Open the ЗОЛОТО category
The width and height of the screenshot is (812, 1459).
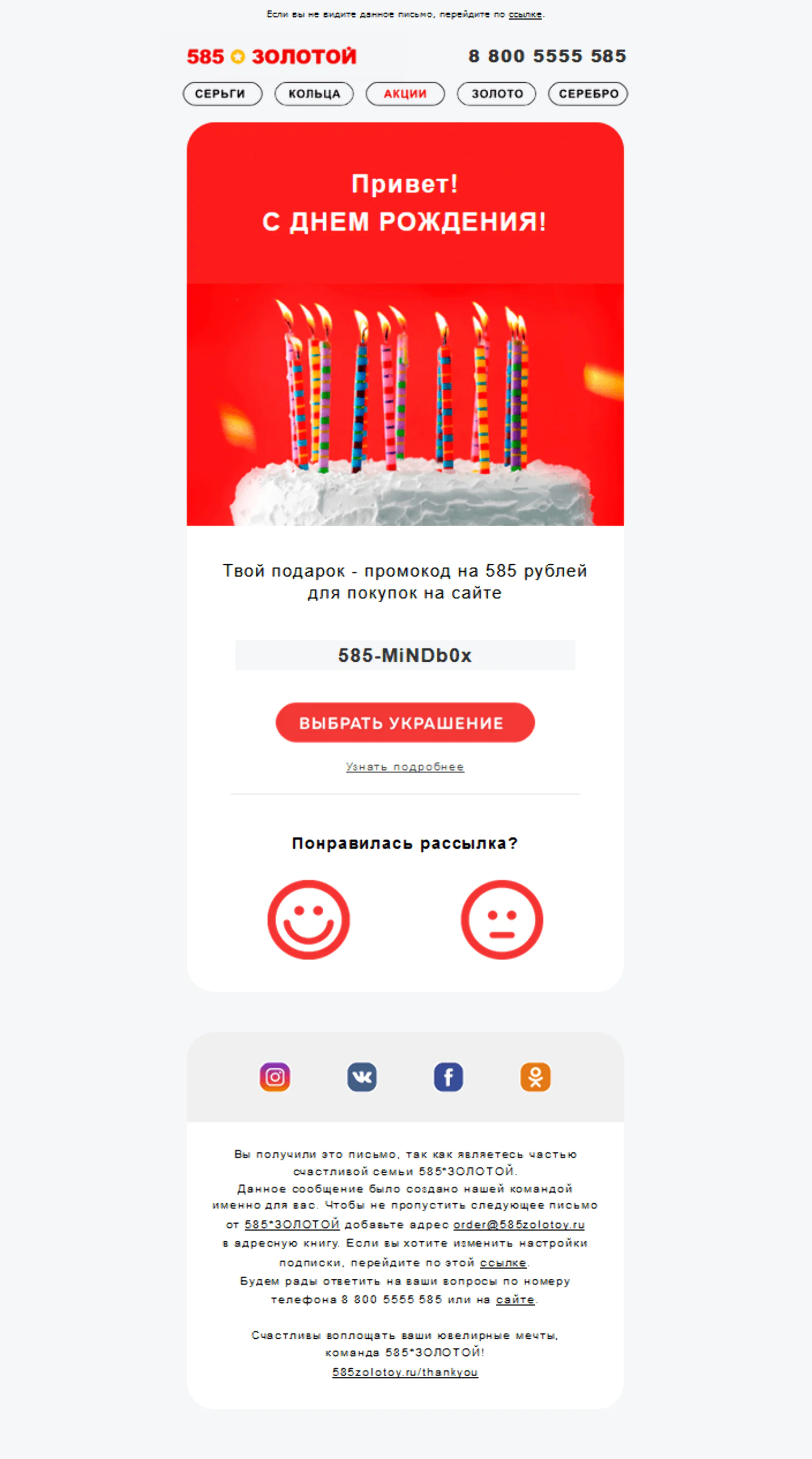coord(497,94)
